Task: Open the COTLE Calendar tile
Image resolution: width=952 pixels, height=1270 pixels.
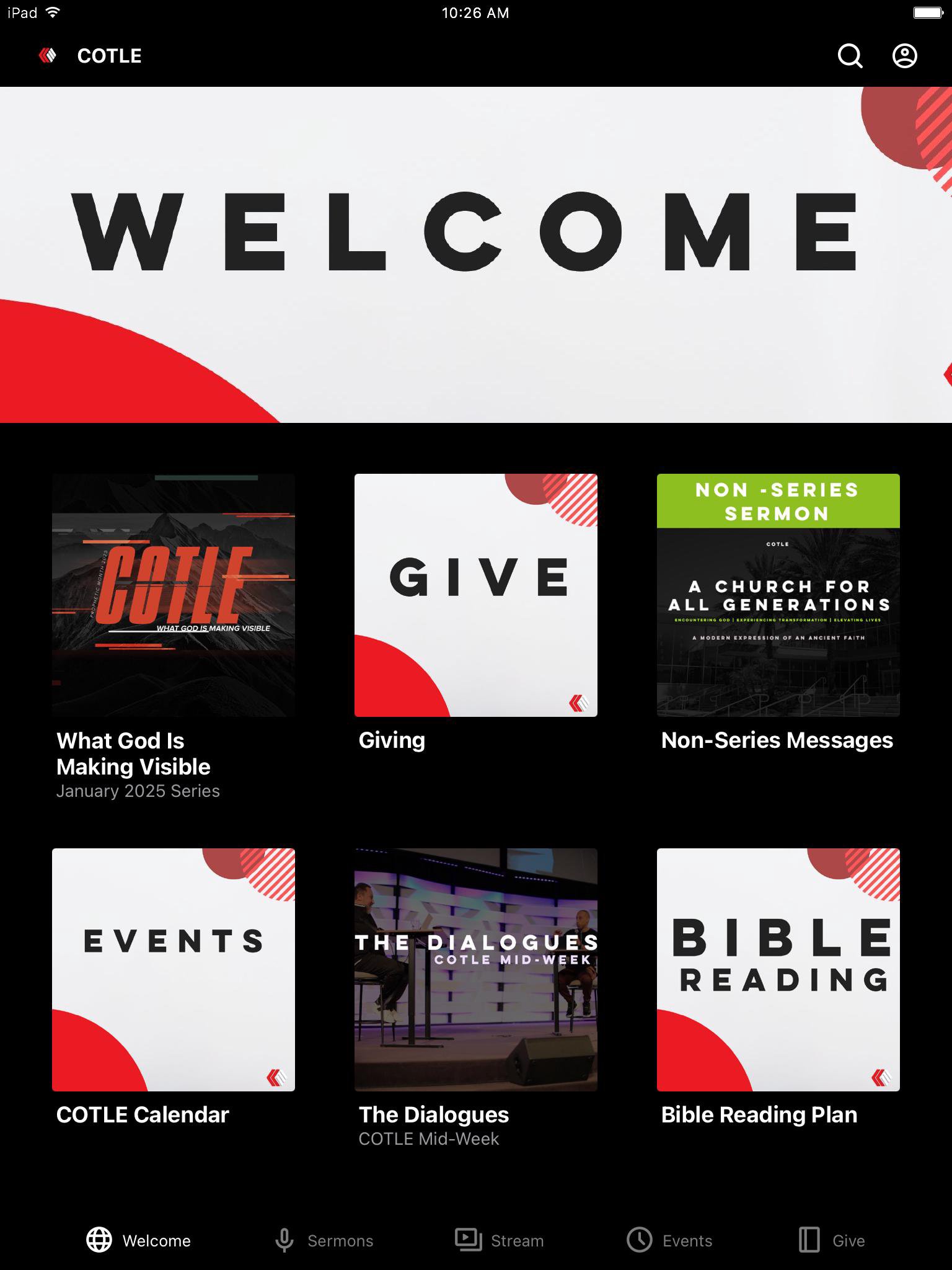Action: (174, 969)
